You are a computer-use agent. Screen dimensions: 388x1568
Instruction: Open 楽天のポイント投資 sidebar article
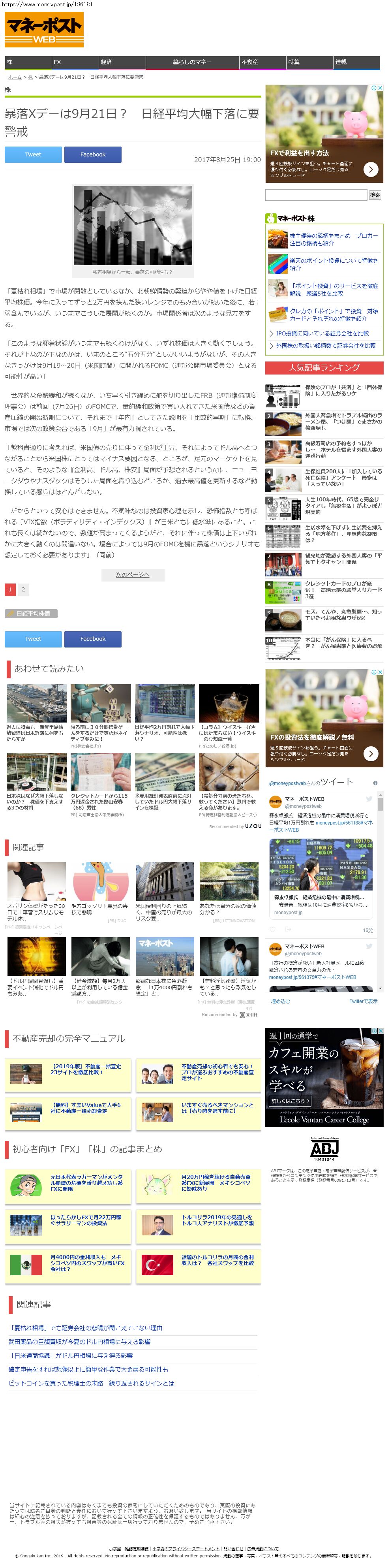333,264
